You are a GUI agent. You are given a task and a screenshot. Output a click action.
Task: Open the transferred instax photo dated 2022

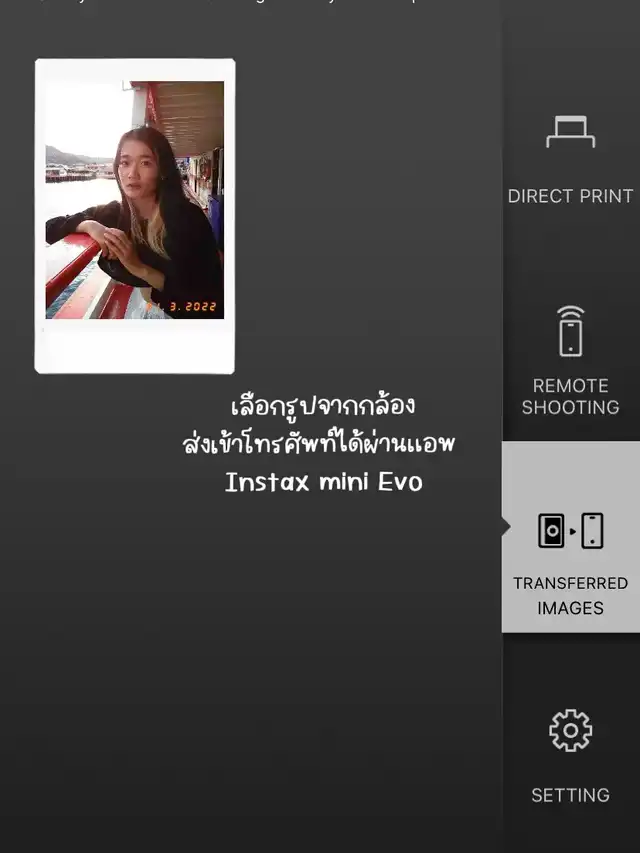click(135, 215)
